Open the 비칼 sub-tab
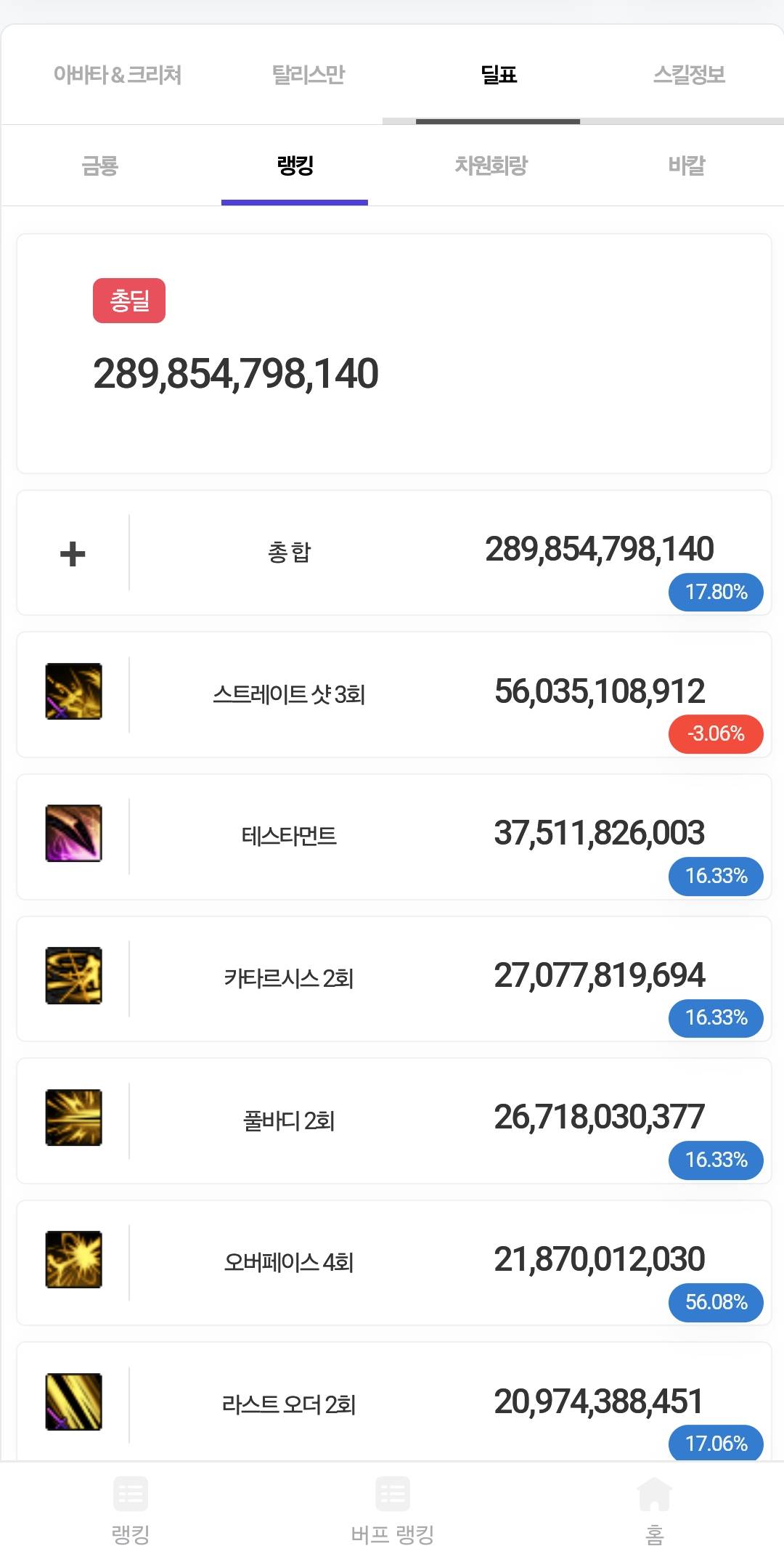The height and width of the screenshot is (1554, 784). (x=686, y=166)
